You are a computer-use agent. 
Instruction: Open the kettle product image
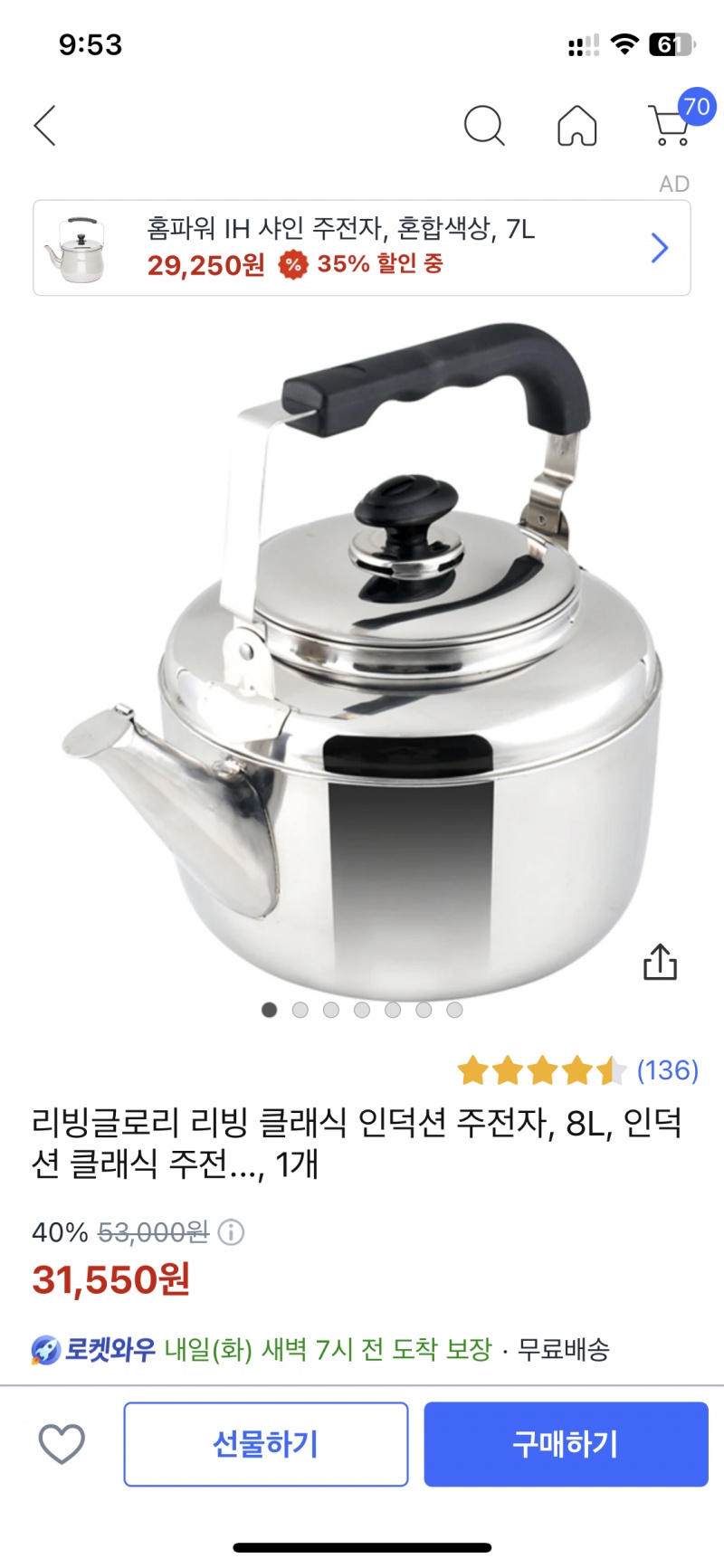coord(362,660)
